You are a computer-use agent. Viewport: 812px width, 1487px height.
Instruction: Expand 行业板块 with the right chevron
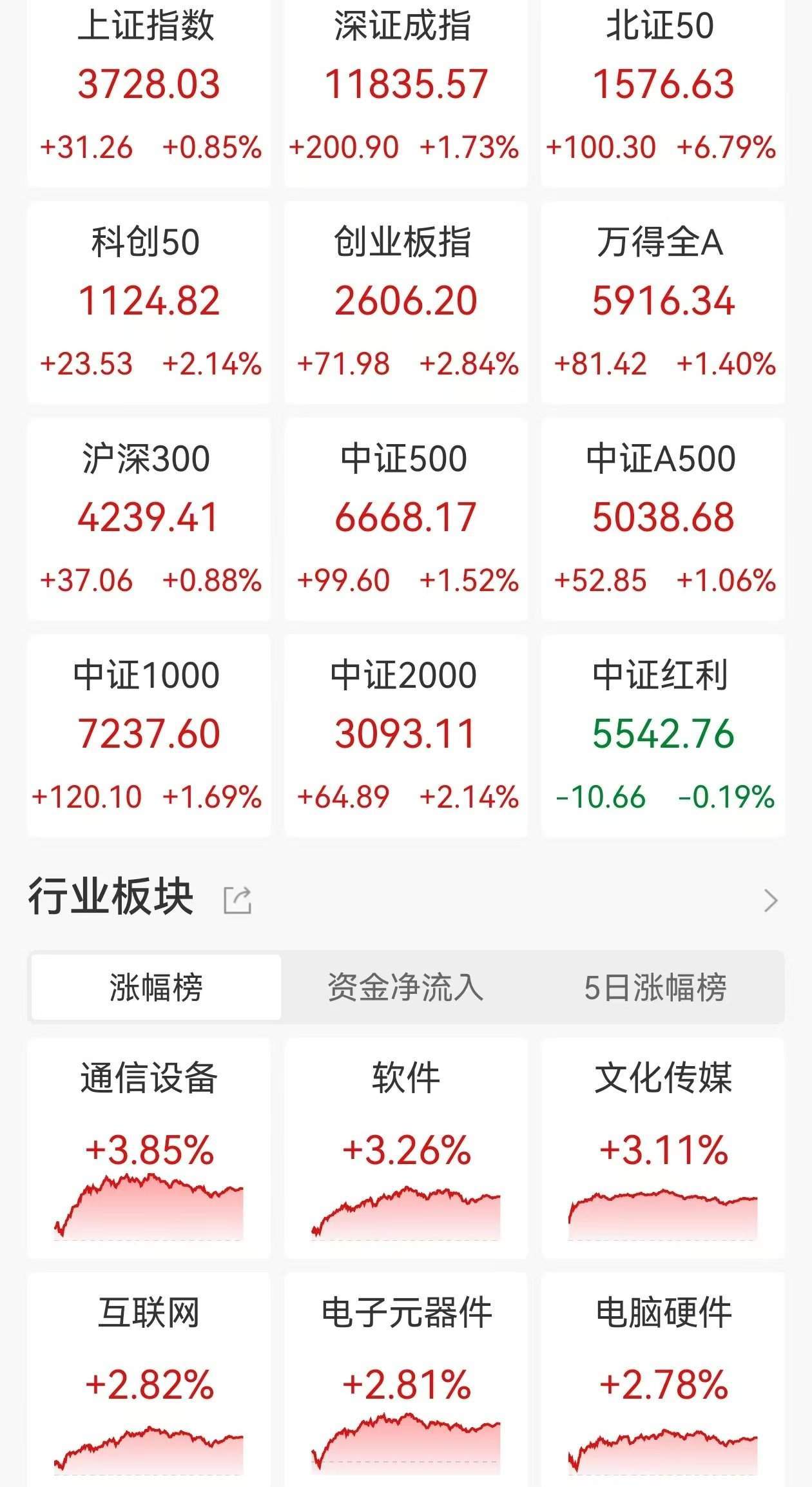pos(770,900)
